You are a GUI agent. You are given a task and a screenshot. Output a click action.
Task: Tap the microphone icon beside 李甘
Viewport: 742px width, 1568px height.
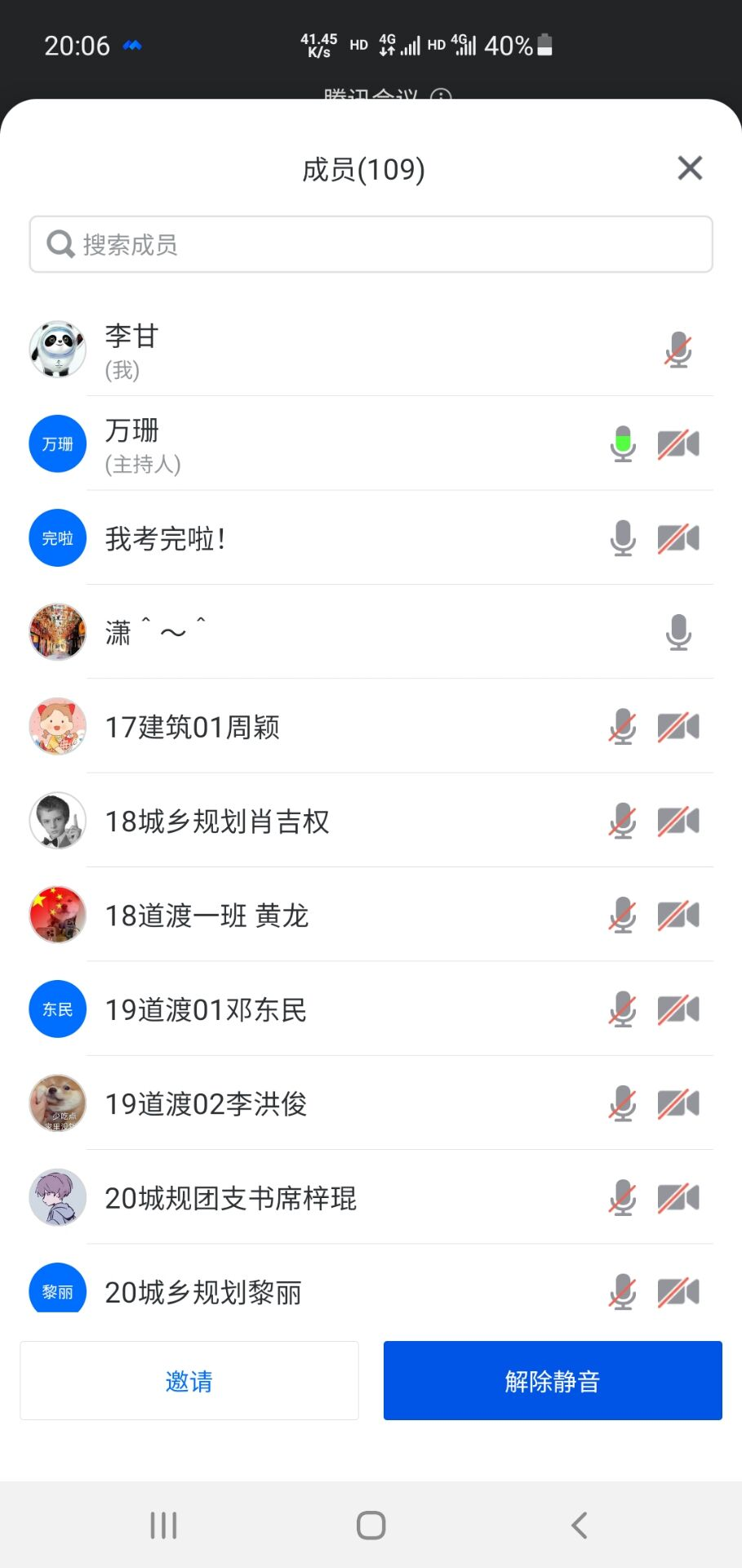point(678,351)
